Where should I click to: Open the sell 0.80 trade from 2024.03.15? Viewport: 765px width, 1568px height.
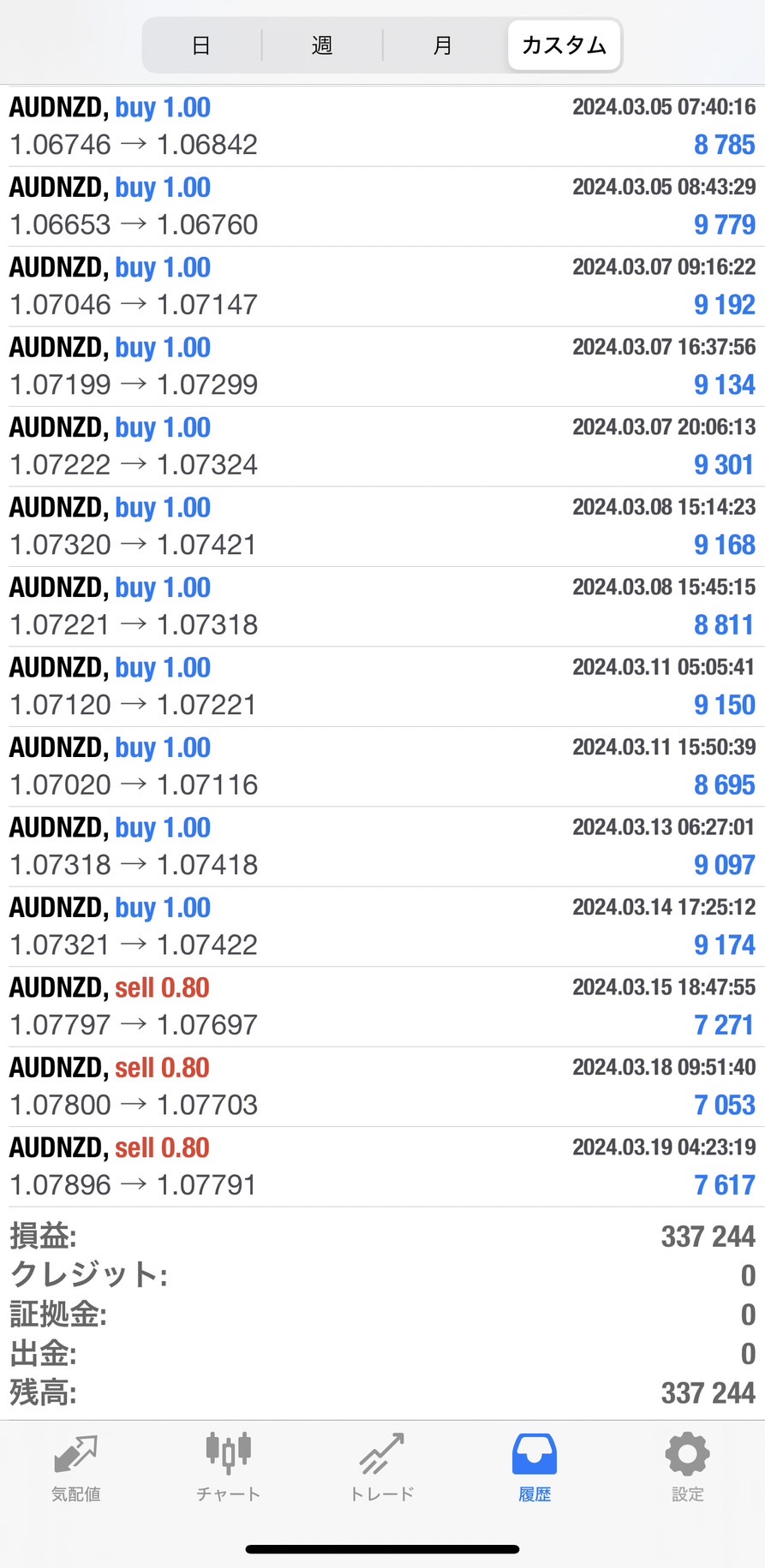click(382, 1006)
